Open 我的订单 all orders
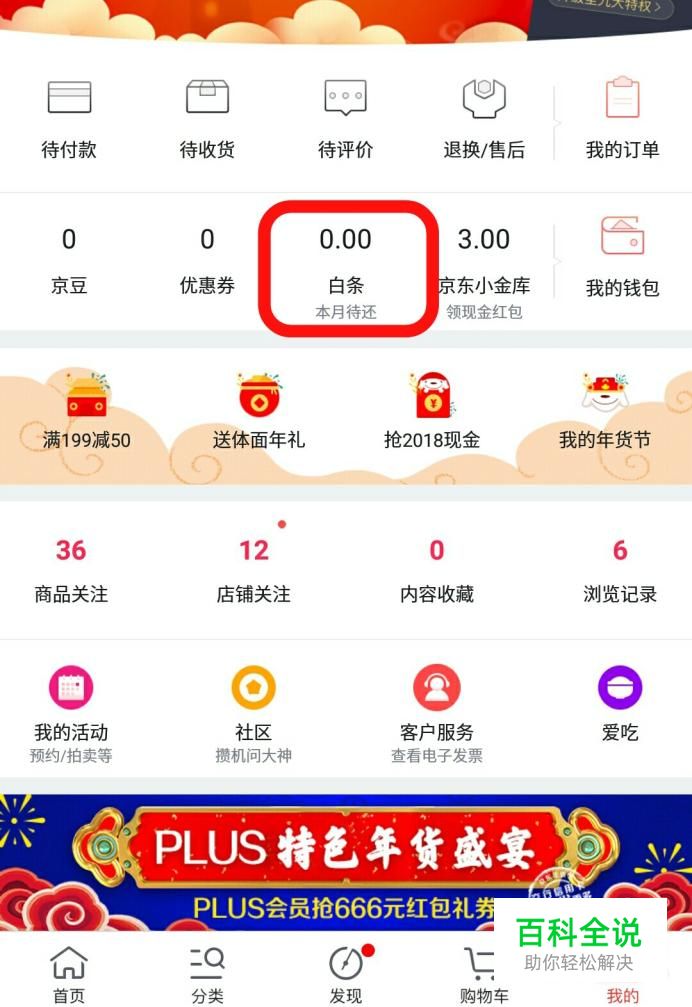The width and height of the screenshot is (692, 1007). 622,120
